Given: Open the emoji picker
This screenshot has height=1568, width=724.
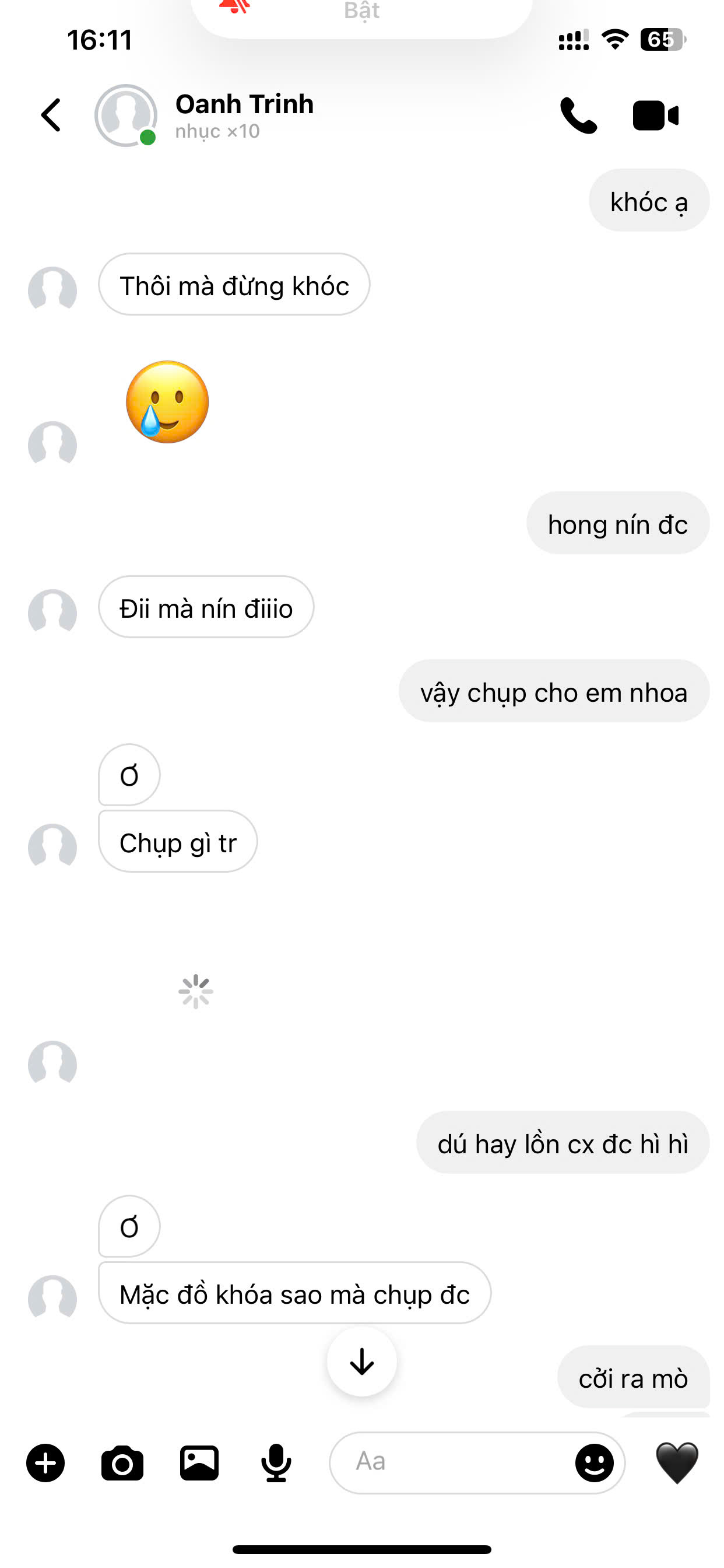Looking at the screenshot, I should pyautogui.click(x=595, y=1462).
